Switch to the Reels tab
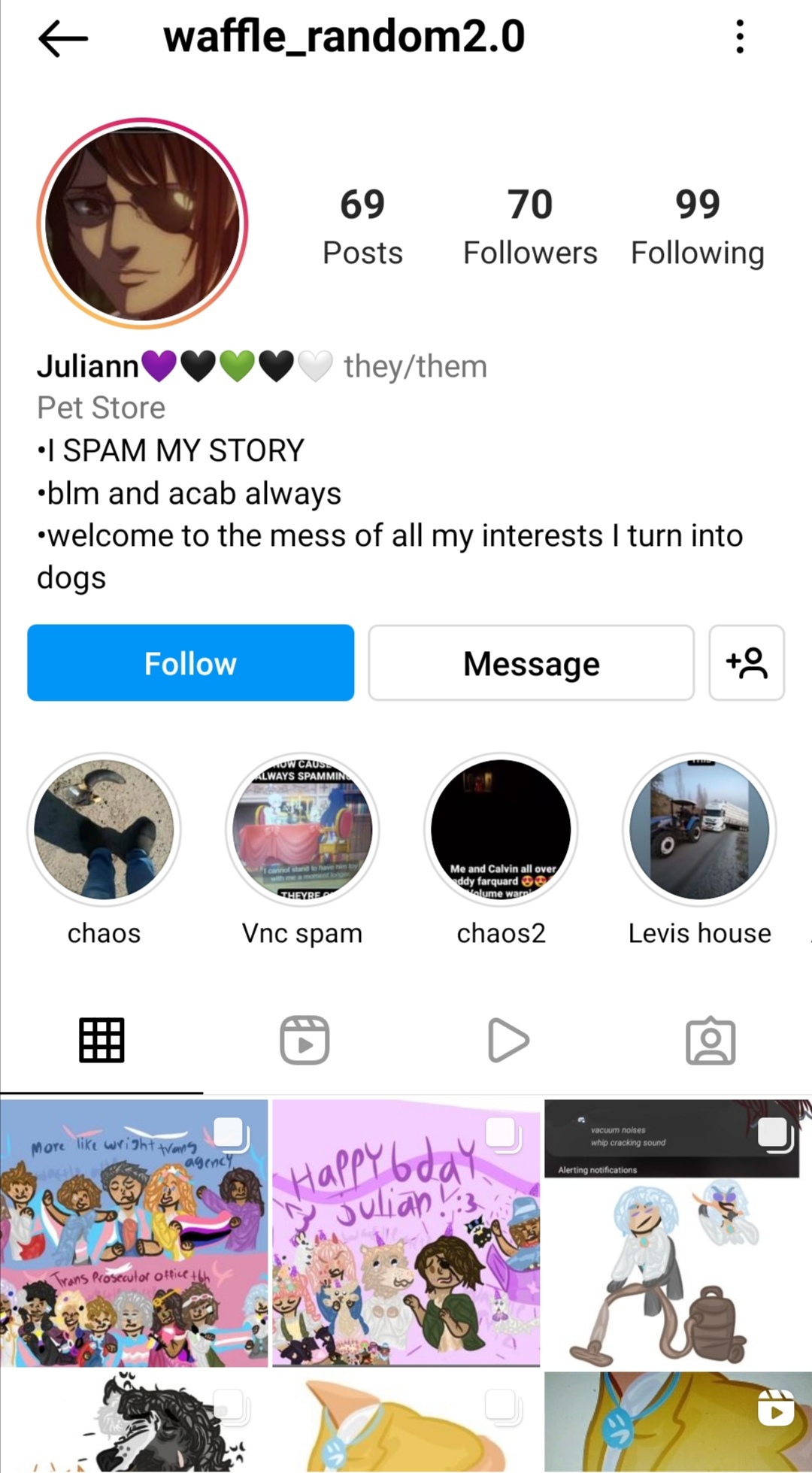 pos(304,1041)
